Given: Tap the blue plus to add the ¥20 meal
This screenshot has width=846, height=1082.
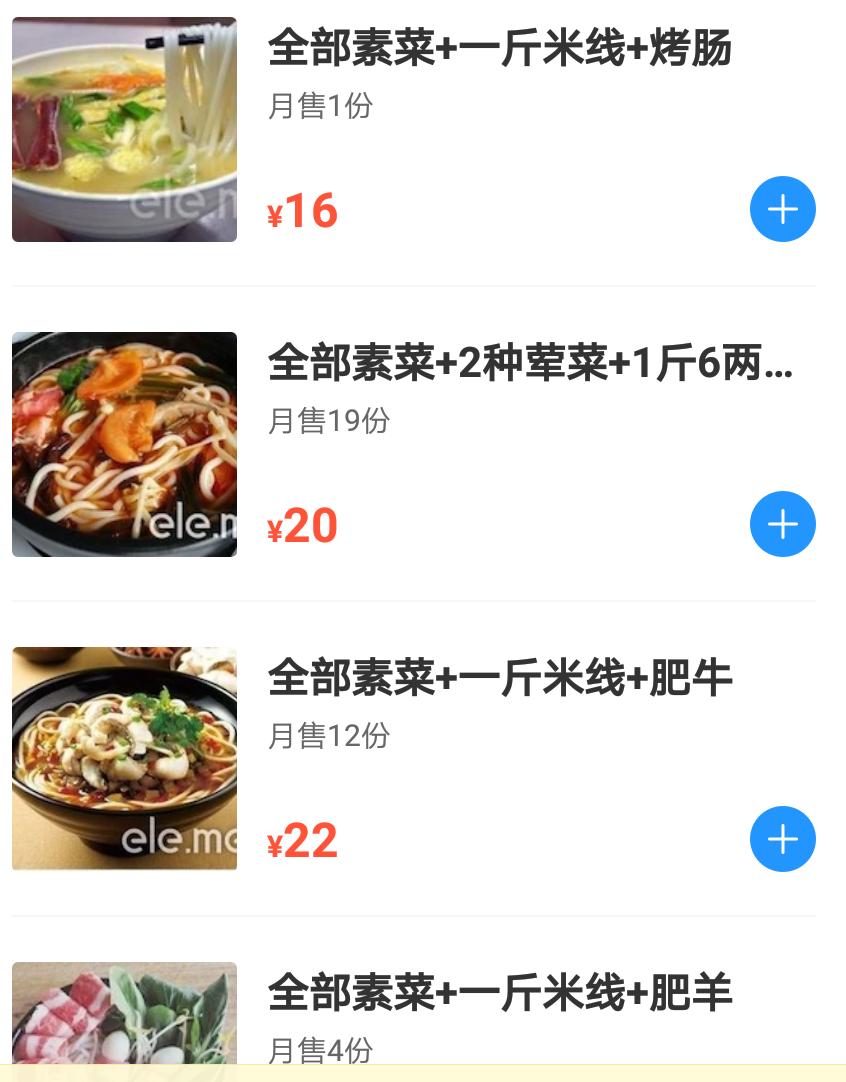Looking at the screenshot, I should pos(783,524).
